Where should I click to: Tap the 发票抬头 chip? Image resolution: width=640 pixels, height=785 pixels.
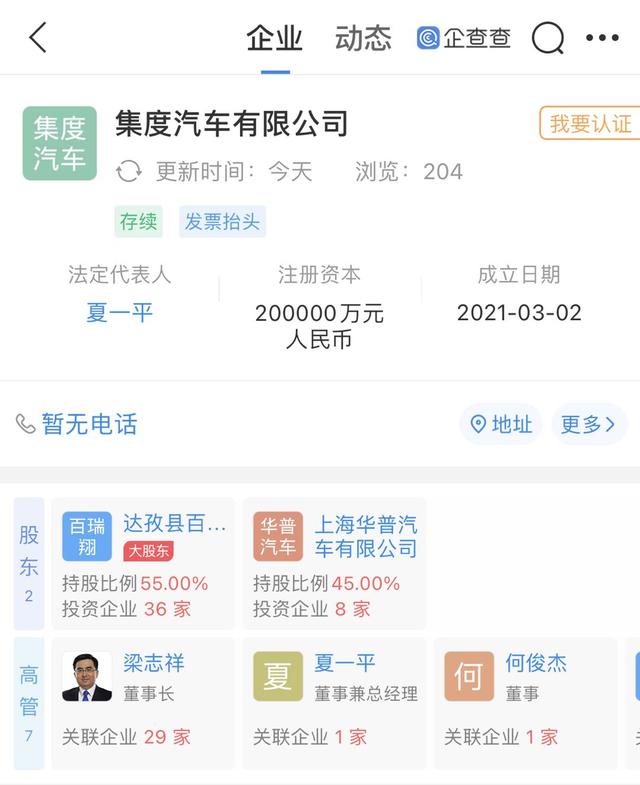(x=223, y=221)
